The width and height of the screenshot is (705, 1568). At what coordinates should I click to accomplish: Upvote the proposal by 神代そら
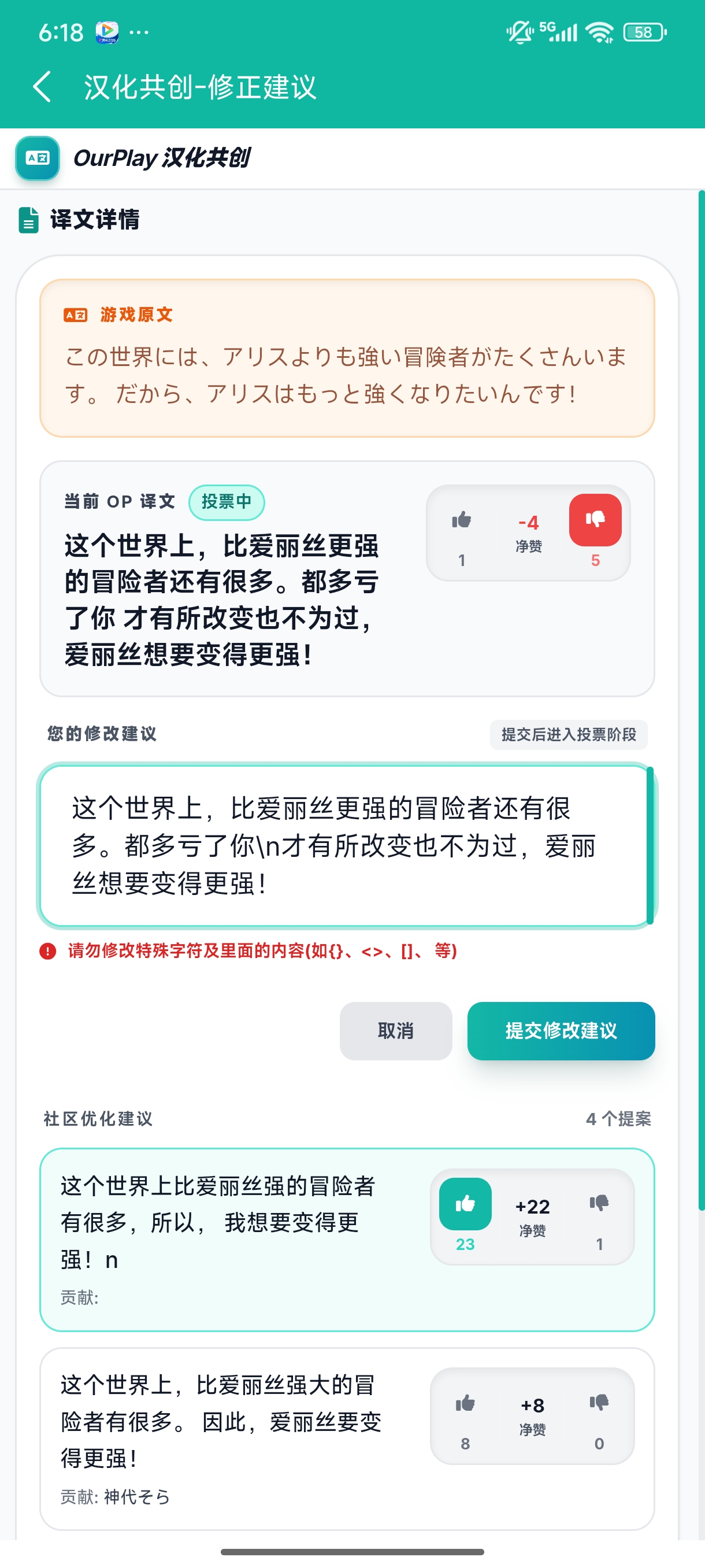(465, 1404)
